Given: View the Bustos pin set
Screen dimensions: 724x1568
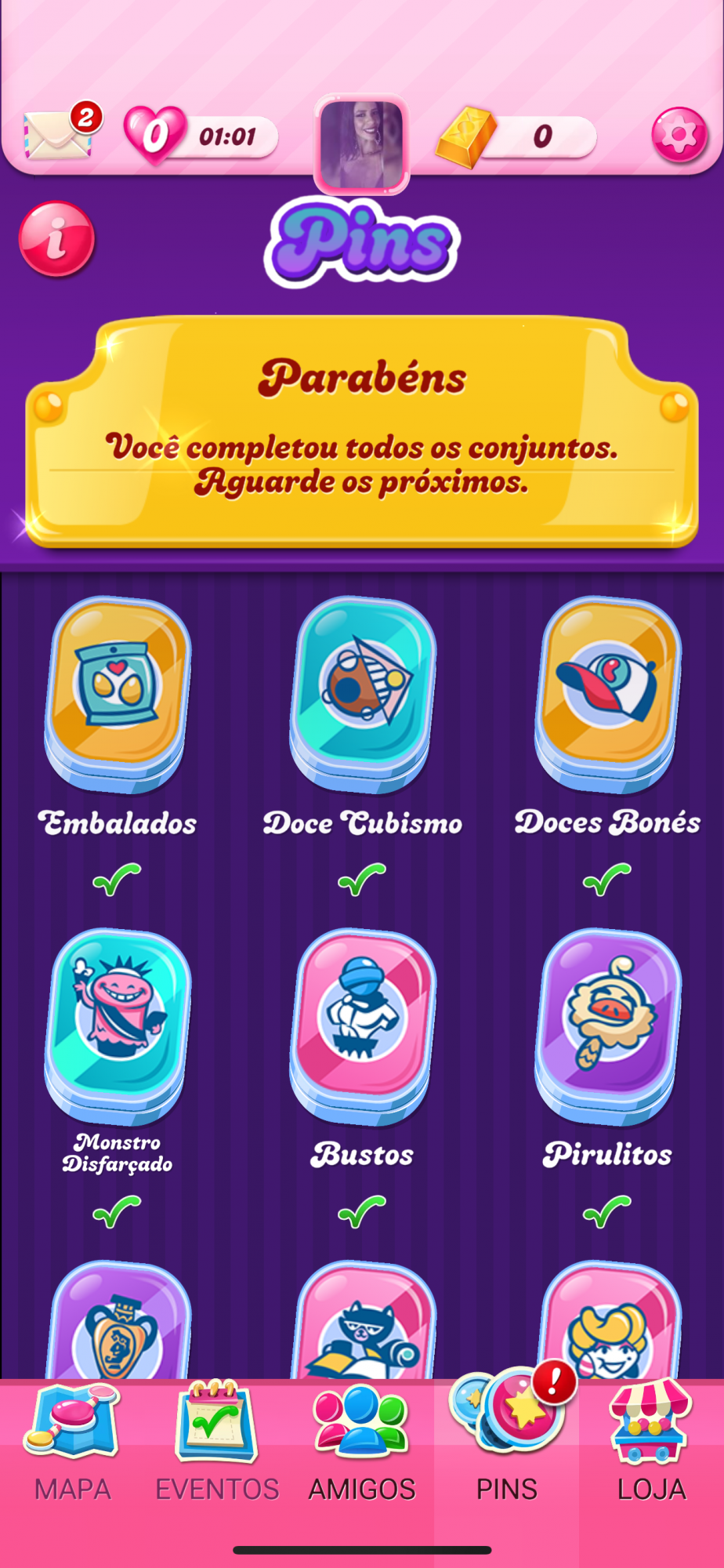Looking at the screenshot, I should [x=362, y=1024].
